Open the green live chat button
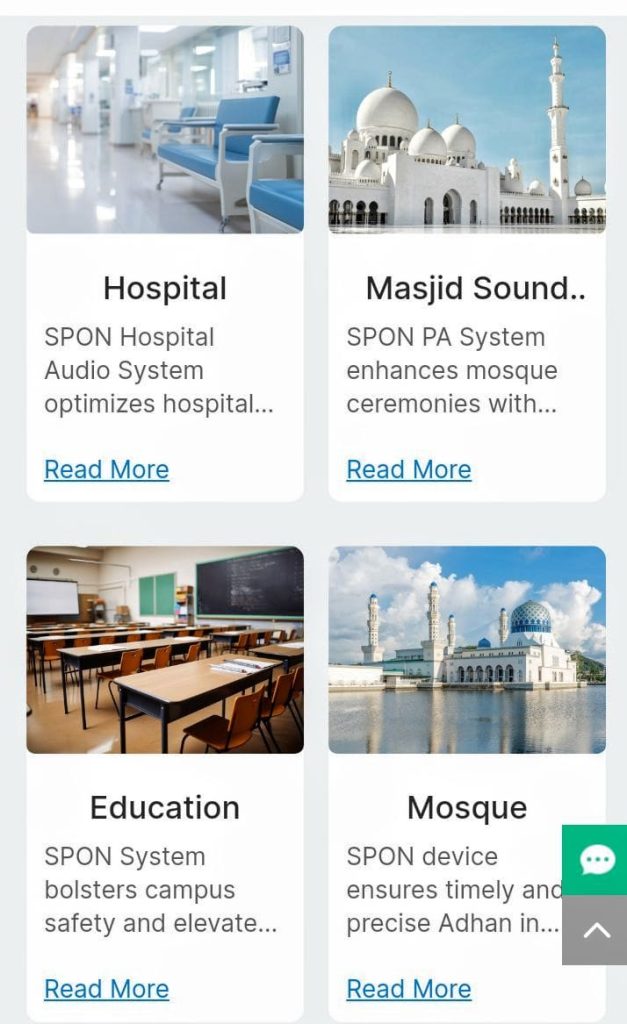627x1024 pixels. click(x=595, y=859)
